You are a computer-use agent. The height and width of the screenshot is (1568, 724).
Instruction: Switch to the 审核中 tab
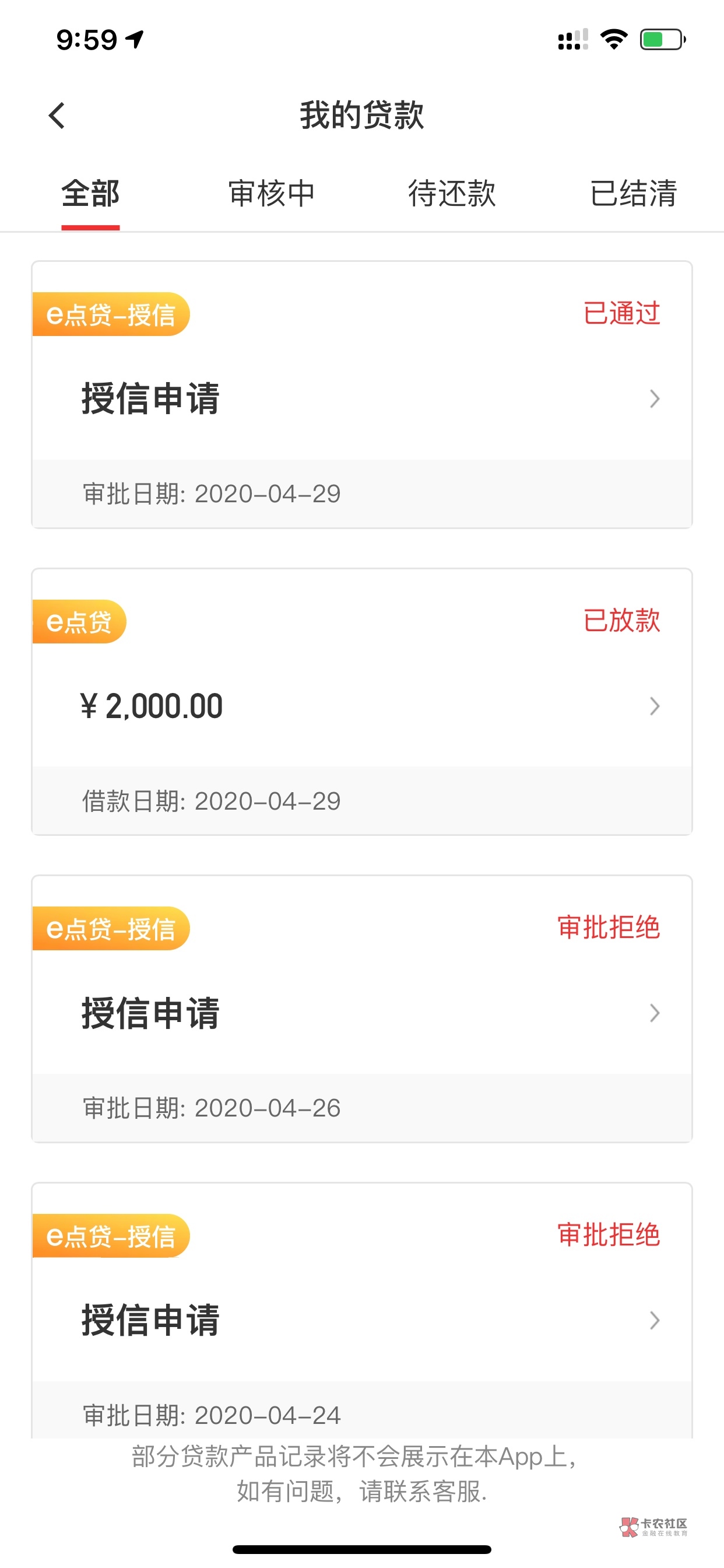(271, 194)
